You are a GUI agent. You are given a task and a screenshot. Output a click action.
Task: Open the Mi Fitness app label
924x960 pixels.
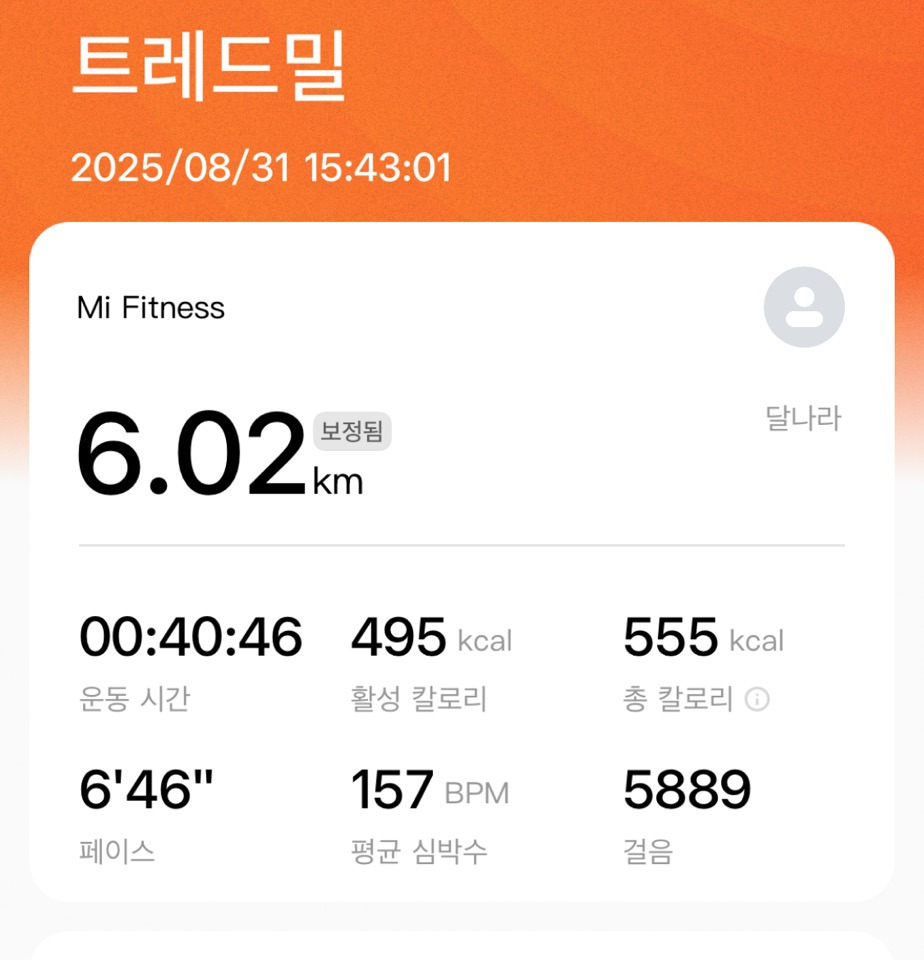click(151, 308)
